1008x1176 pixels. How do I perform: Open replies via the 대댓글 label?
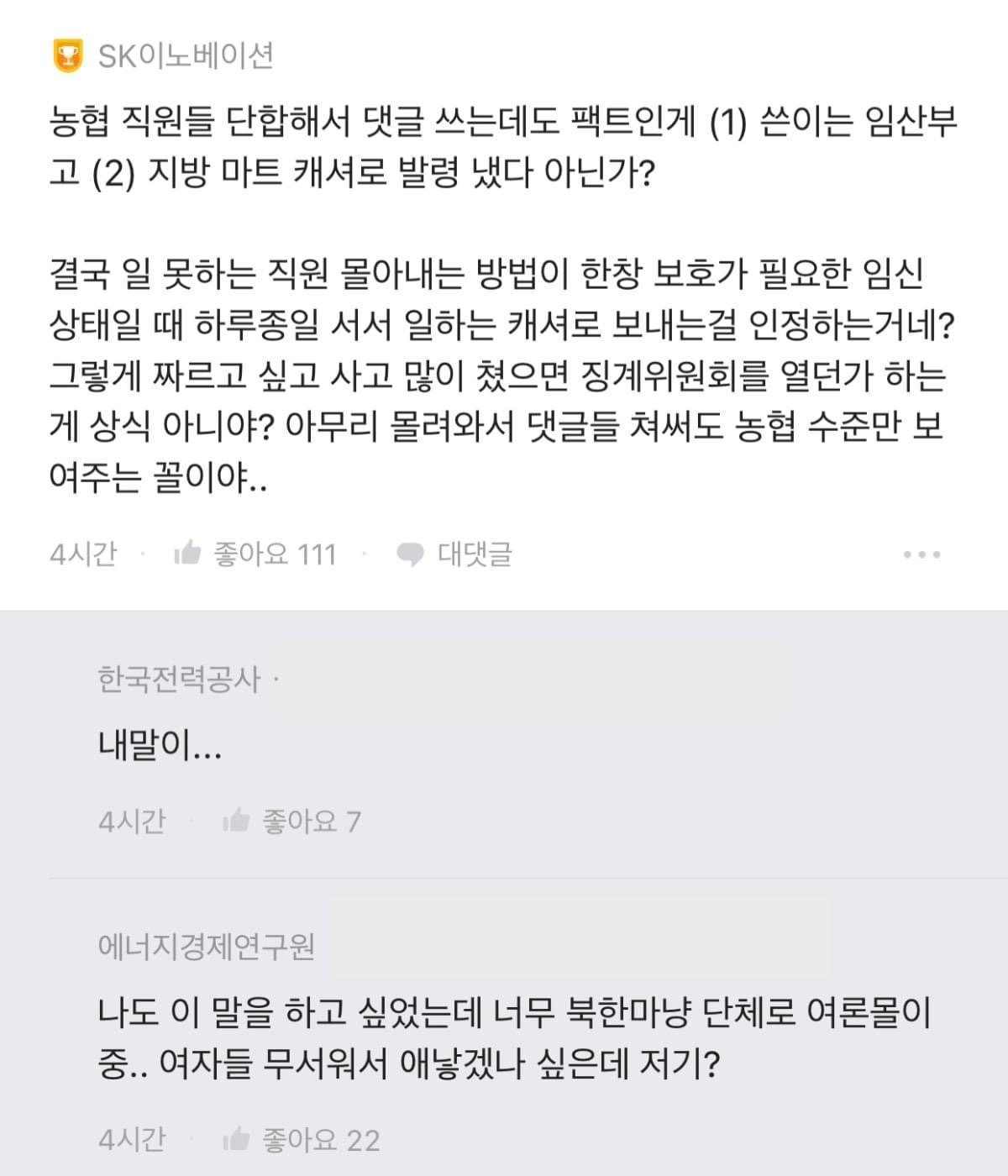[475, 554]
